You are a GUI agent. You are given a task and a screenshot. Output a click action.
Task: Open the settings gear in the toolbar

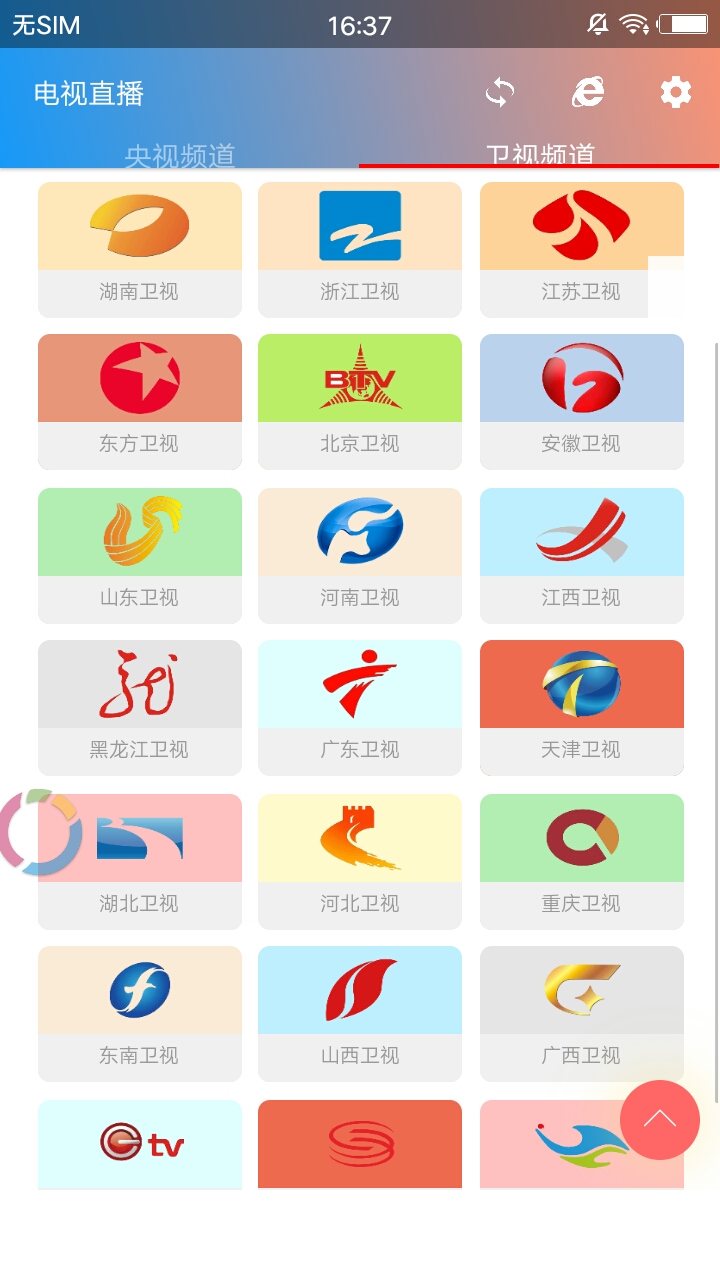click(674, 91)
